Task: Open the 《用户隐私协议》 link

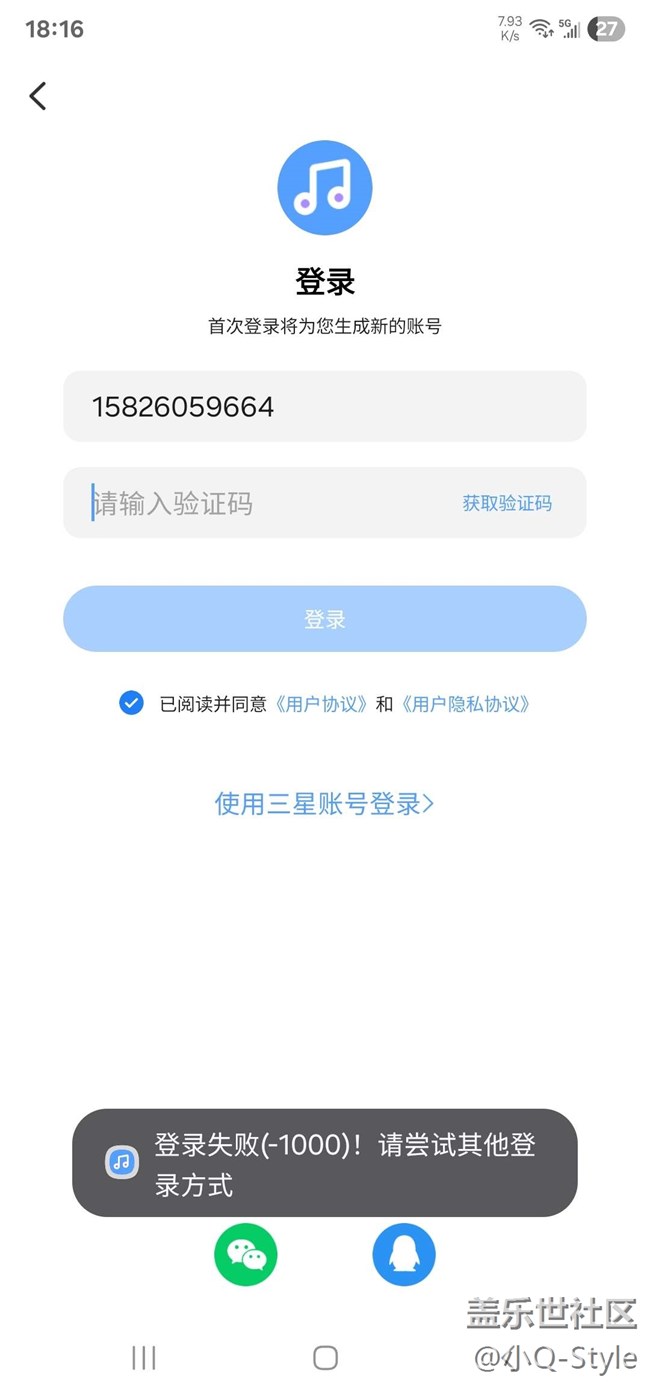Action: point(465,704)
